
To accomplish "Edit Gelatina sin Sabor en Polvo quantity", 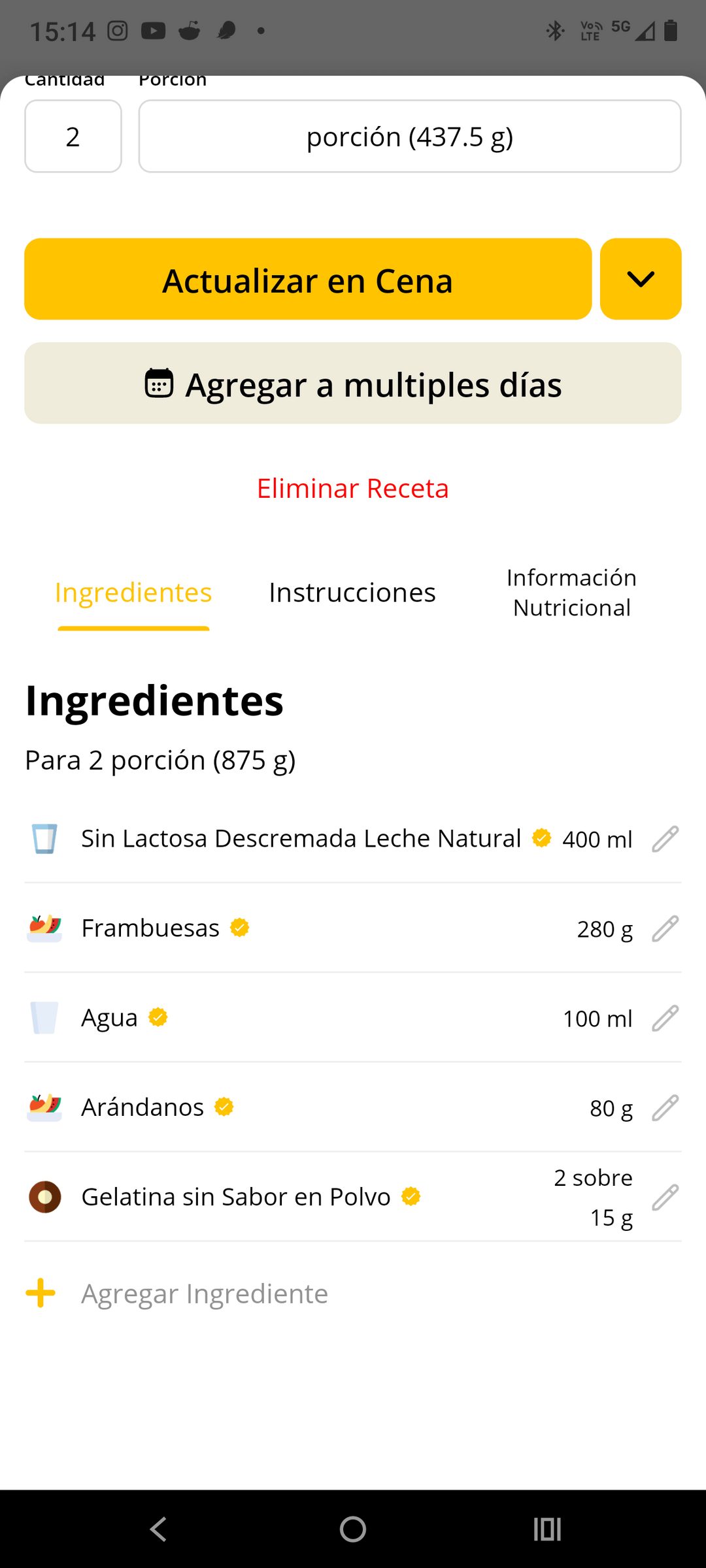I will tap(665, 1197).
